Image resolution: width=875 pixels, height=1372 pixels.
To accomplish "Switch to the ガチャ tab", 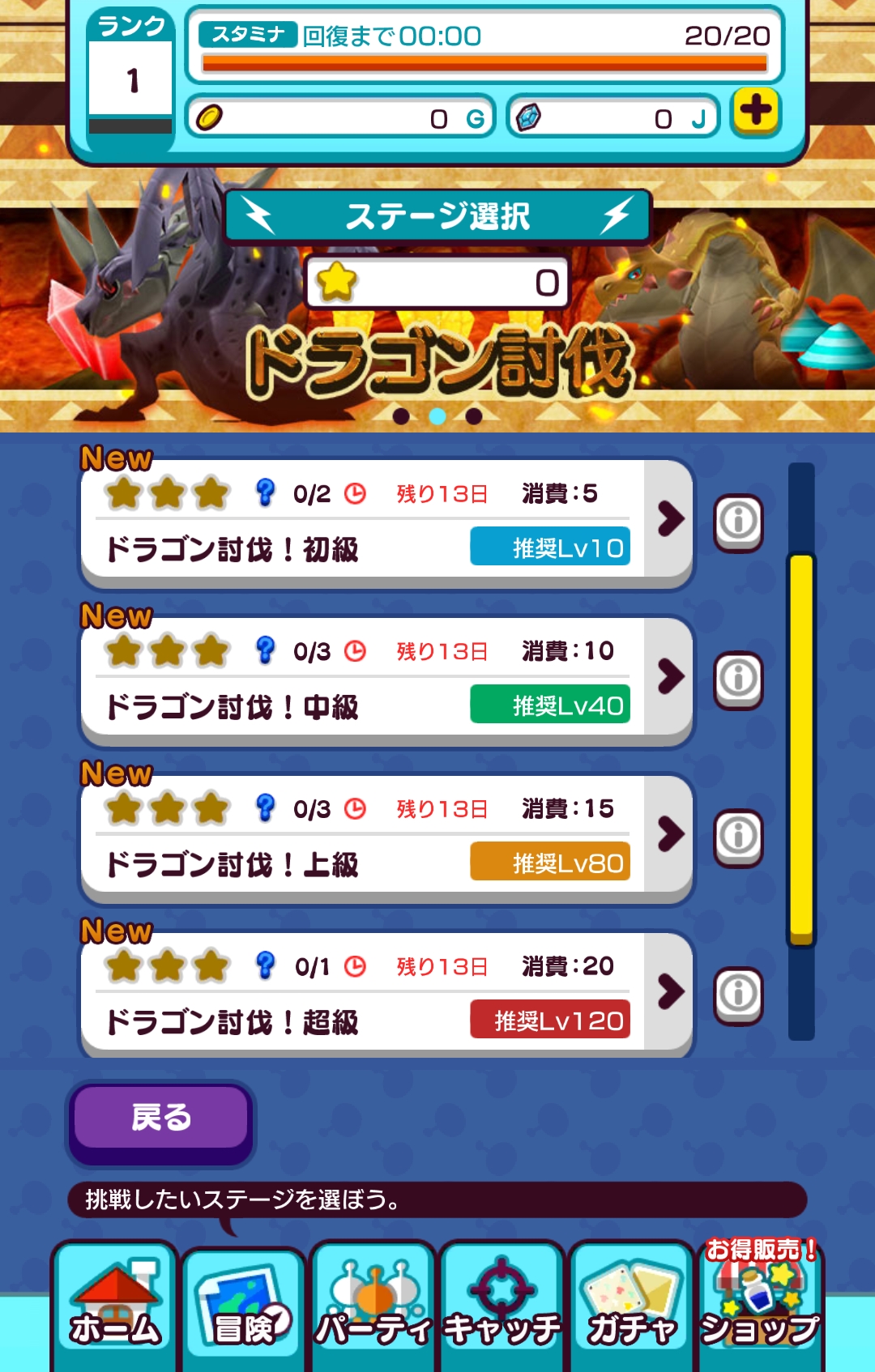I will 631,1306.
